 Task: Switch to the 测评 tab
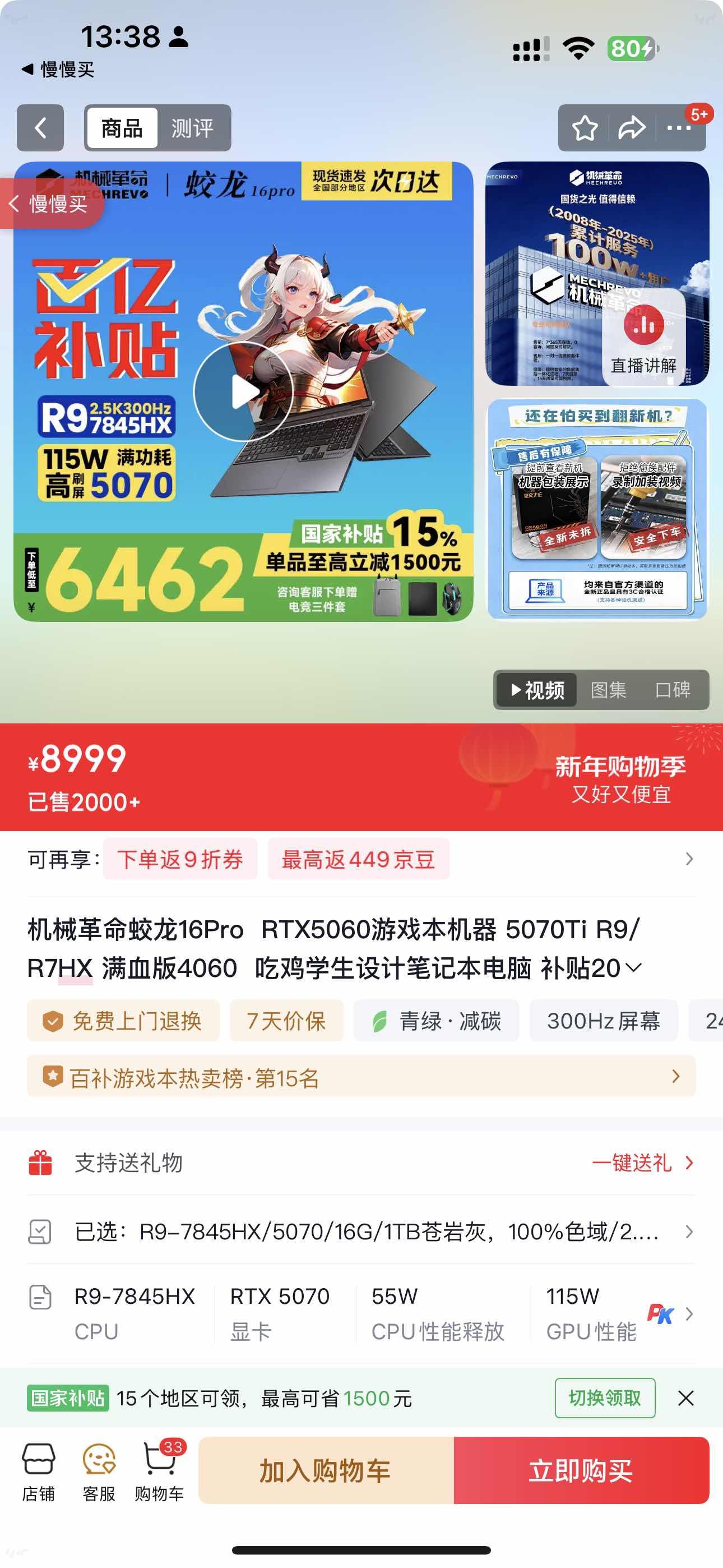(193, 128)
